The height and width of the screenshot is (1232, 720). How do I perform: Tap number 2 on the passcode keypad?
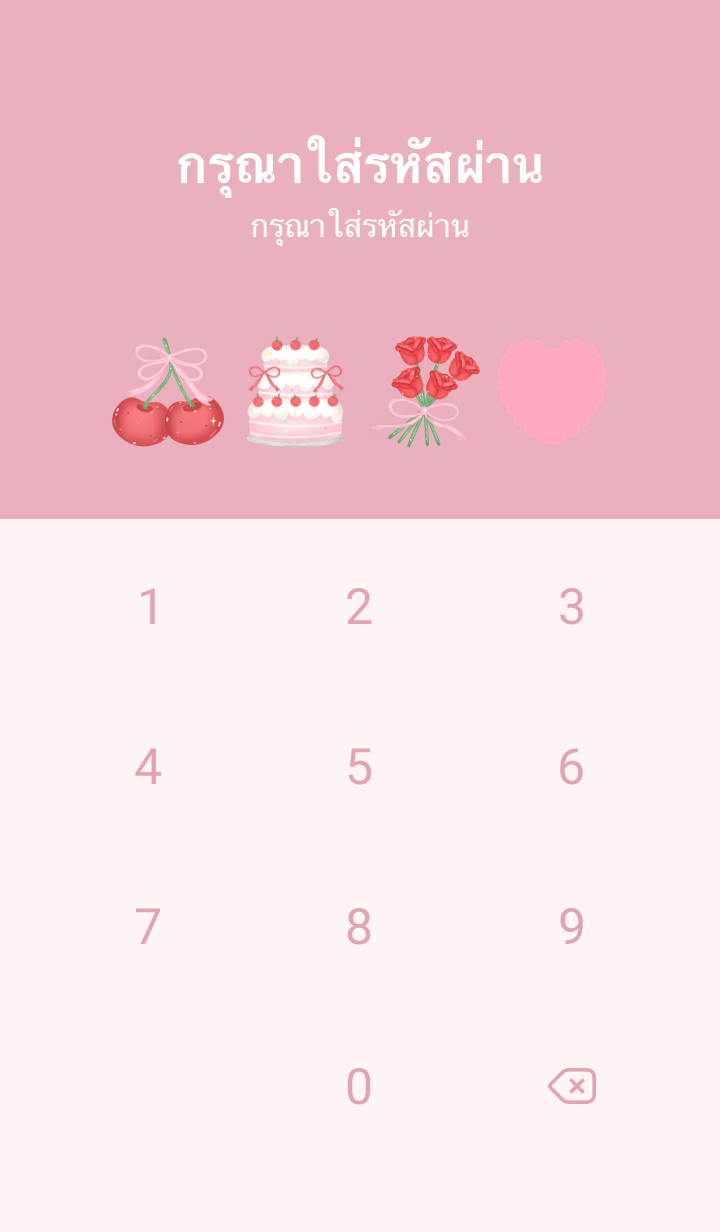[359, 607]
